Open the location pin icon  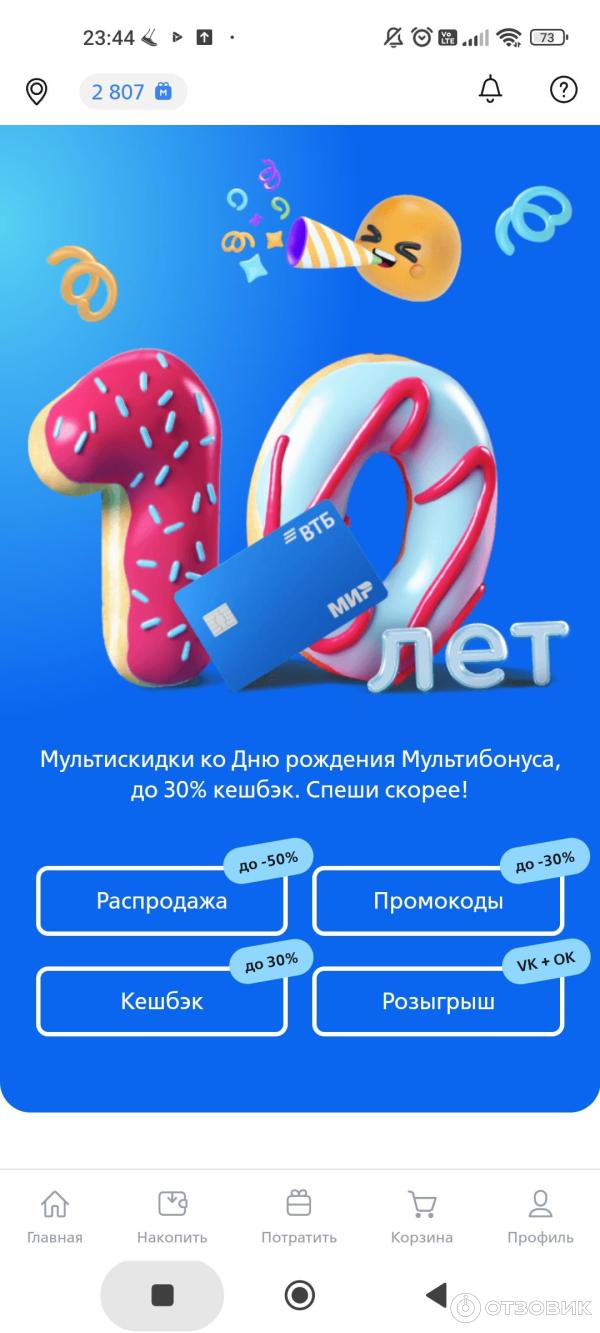click(x=36, y=92)
